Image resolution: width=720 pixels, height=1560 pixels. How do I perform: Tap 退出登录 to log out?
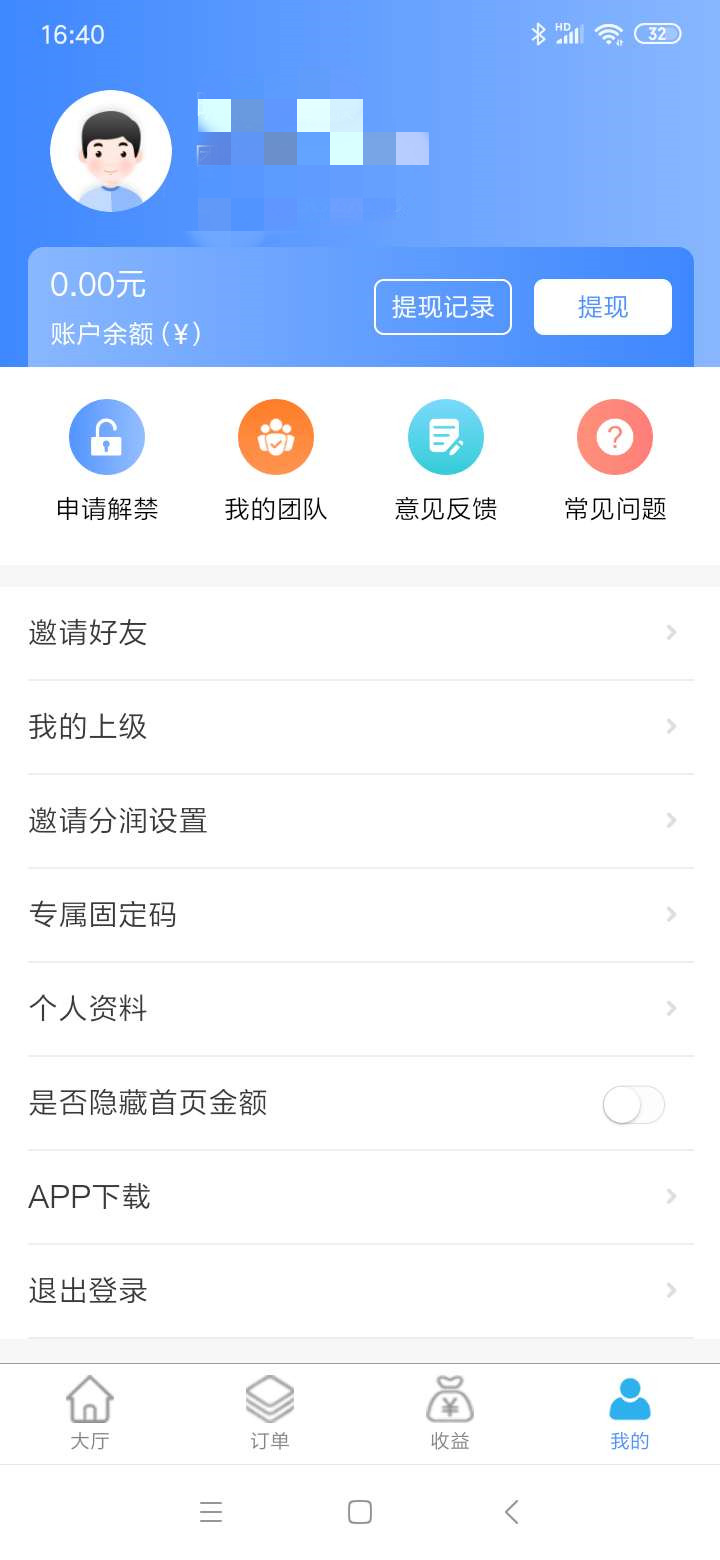coord(360,1290)
